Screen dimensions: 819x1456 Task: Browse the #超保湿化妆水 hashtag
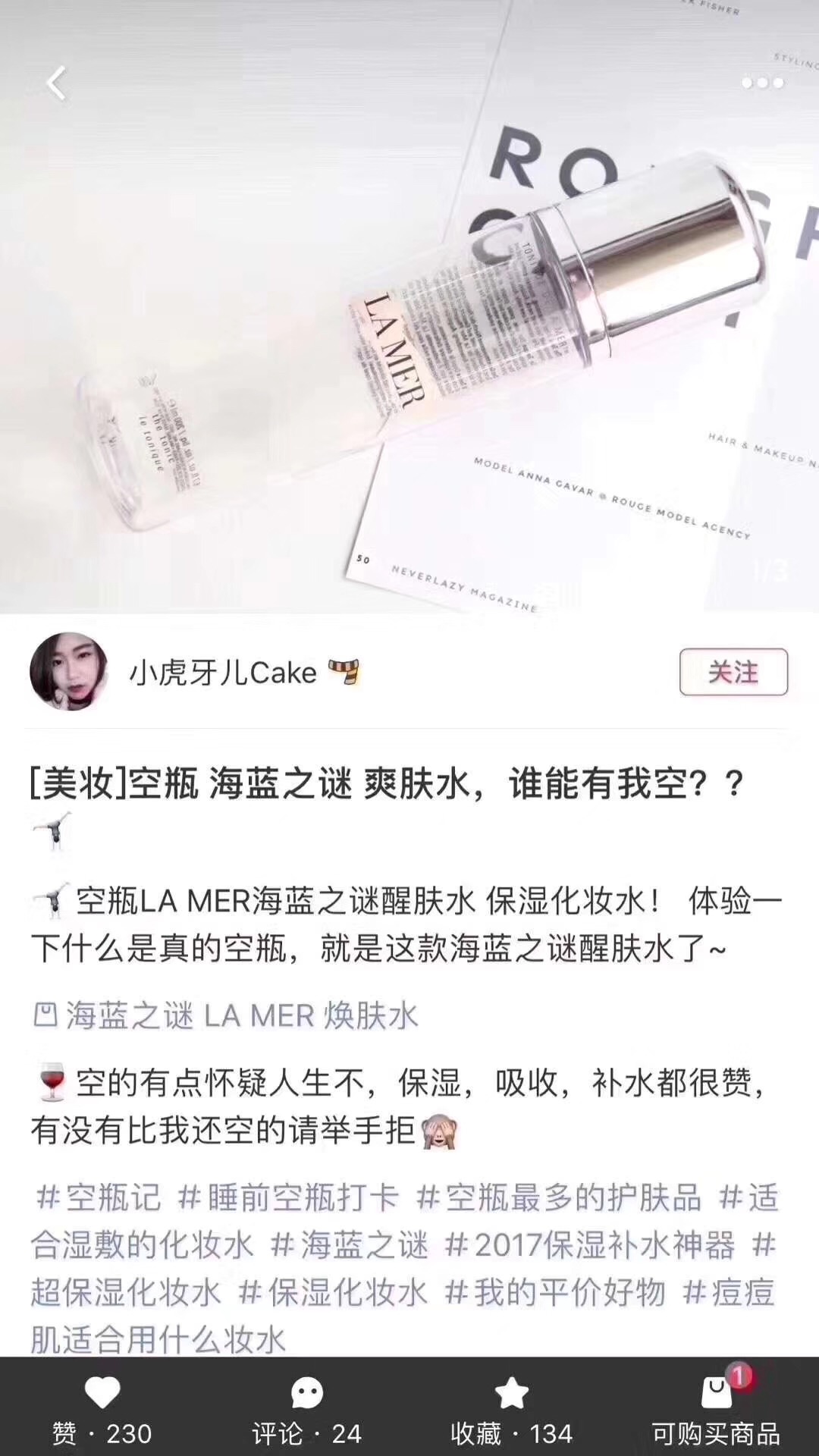(126, 1292)
